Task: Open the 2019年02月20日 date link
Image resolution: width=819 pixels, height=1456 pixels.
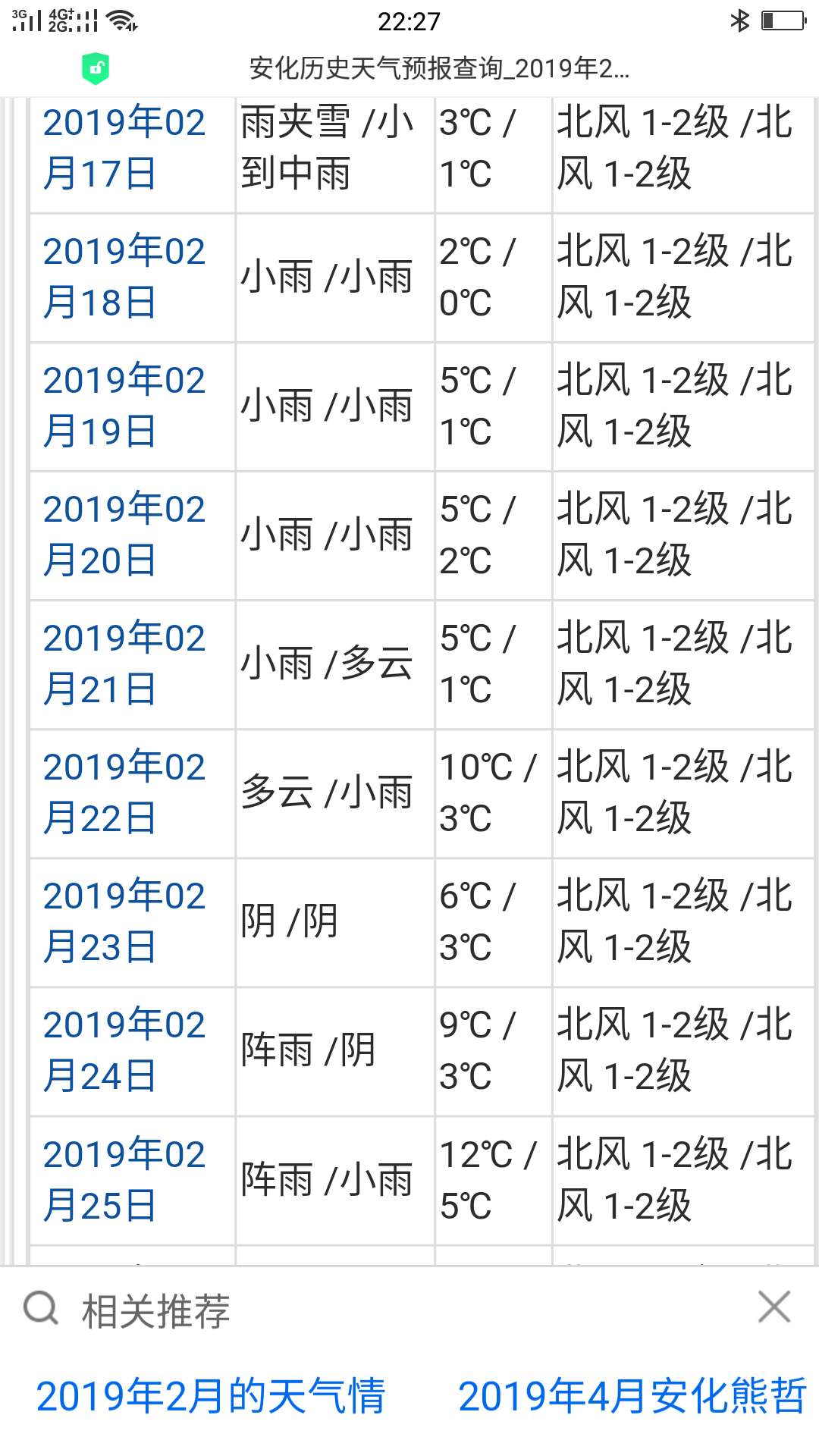Action: click(124, 535)
